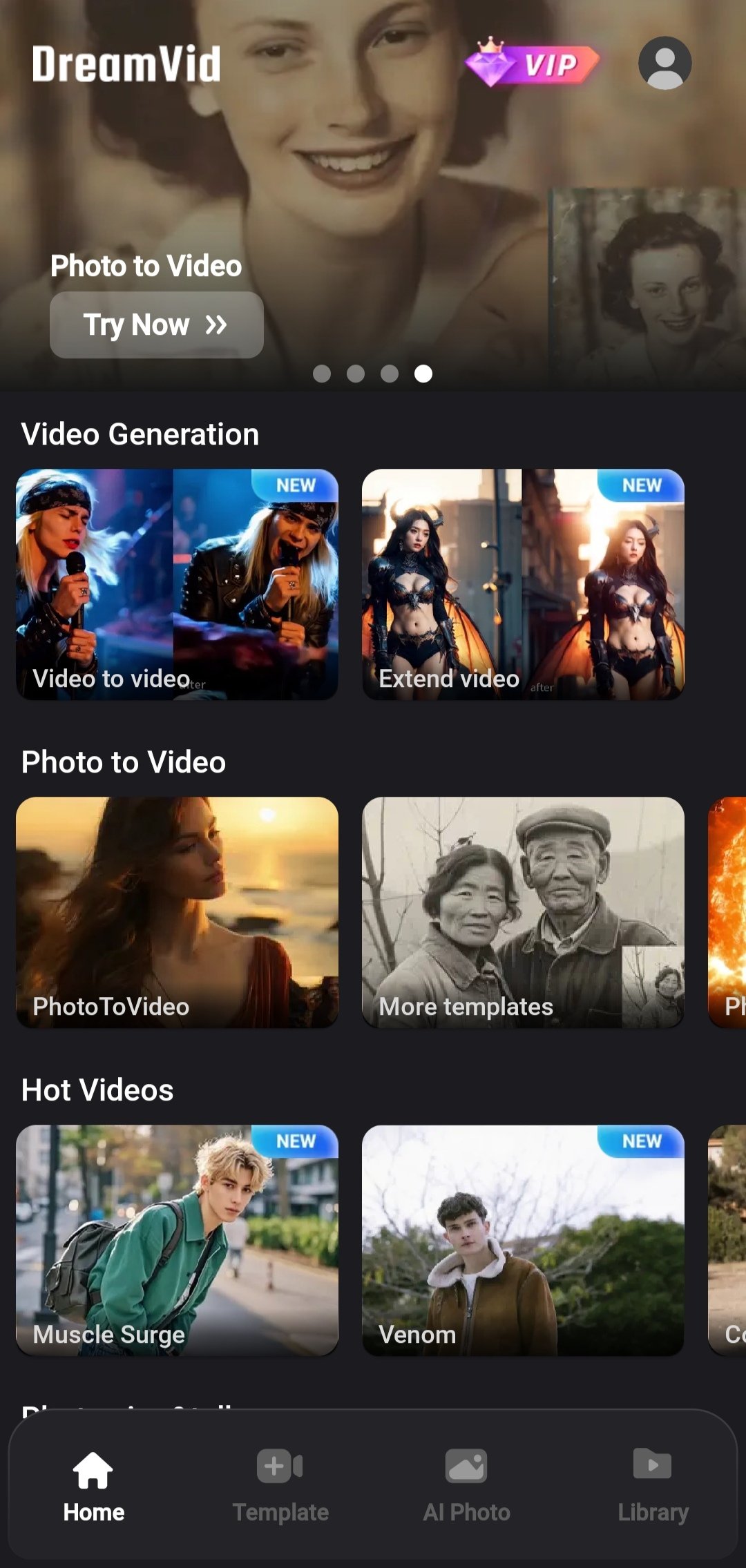Screen dimensions: 746x1568
Task: Open the Muscle Surge video template
Action: click(177, 1240)
